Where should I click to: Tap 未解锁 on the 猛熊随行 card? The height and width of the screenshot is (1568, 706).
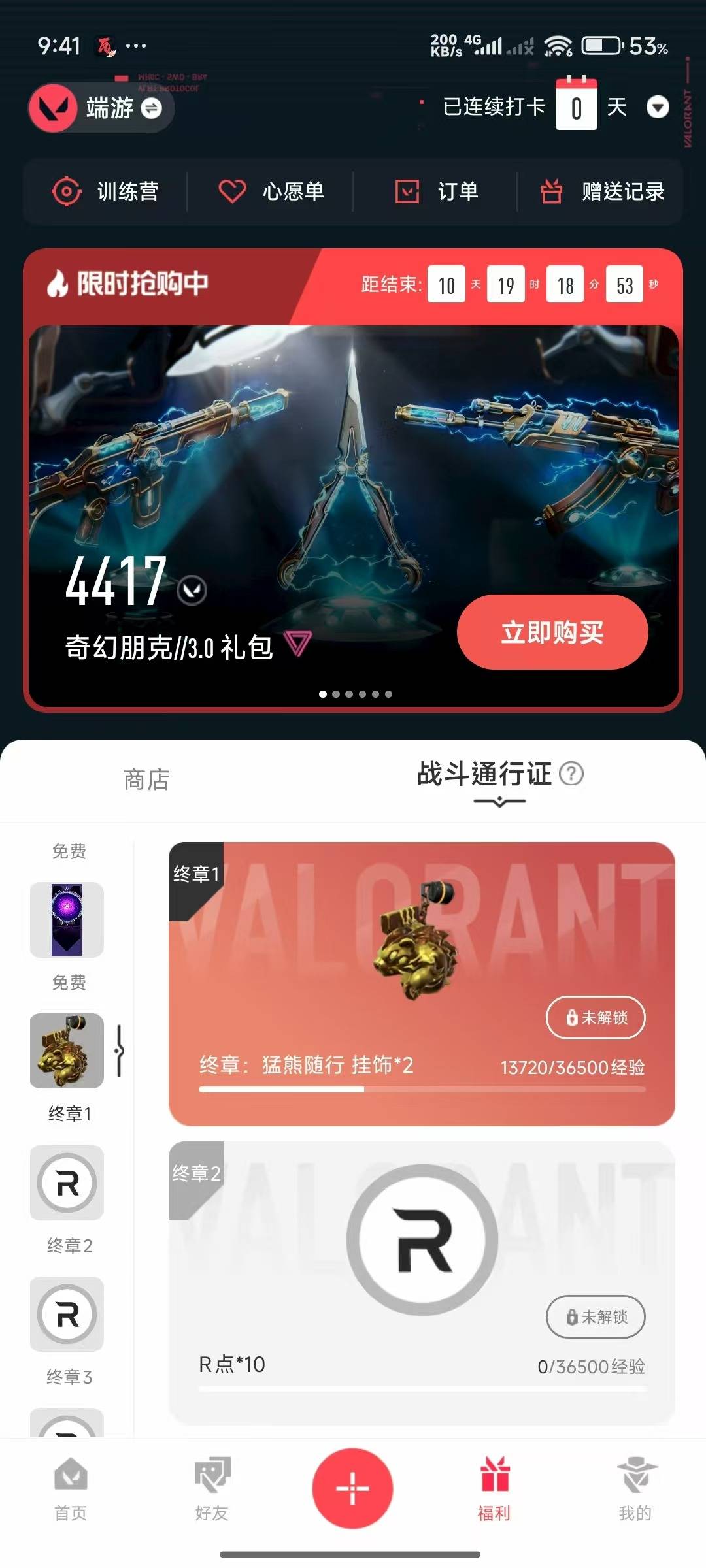596,1017
